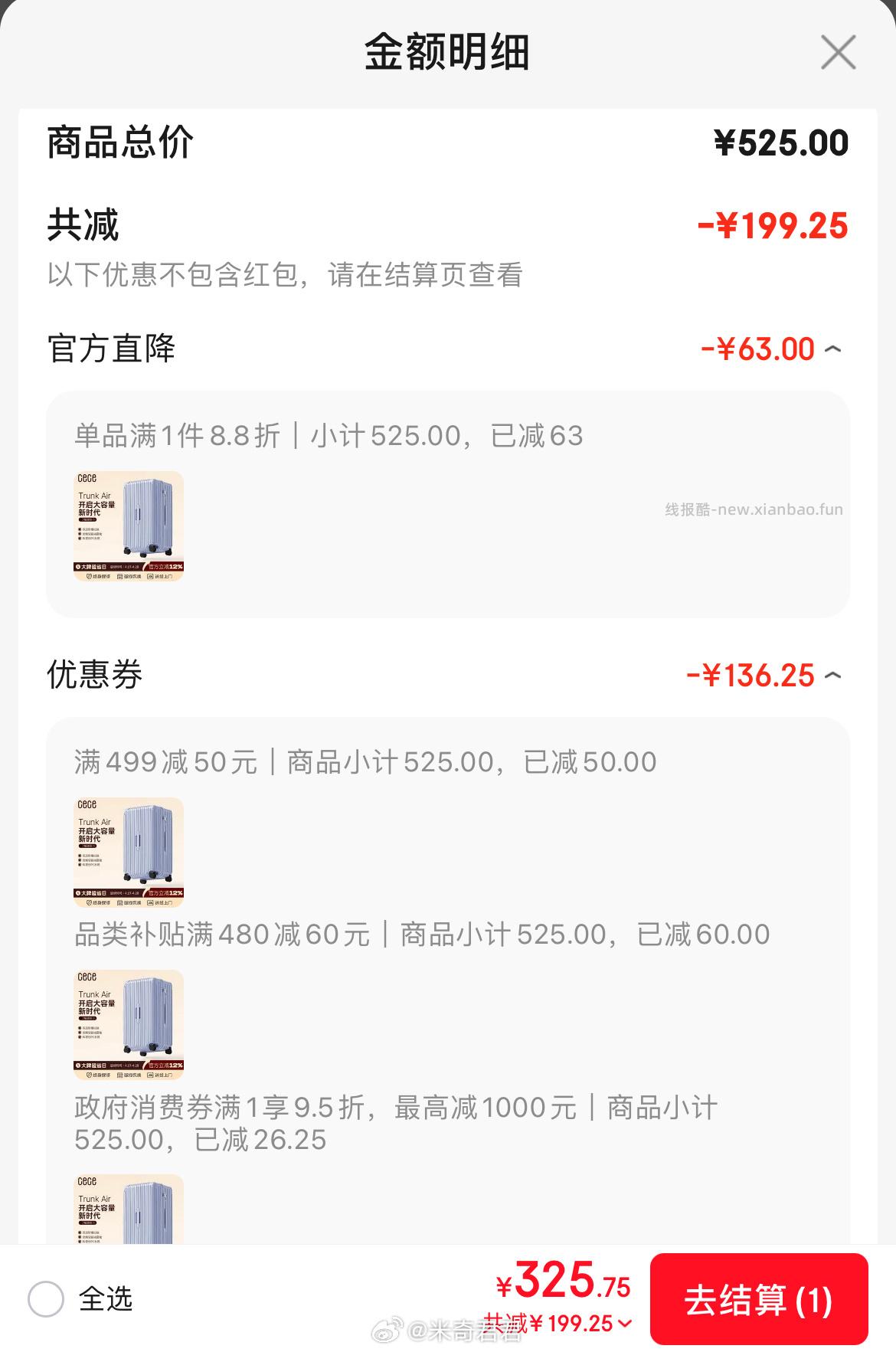896x1352 pixels.
Task: Select the 全选 select-all option
Action: click(x=45, y=1298)
